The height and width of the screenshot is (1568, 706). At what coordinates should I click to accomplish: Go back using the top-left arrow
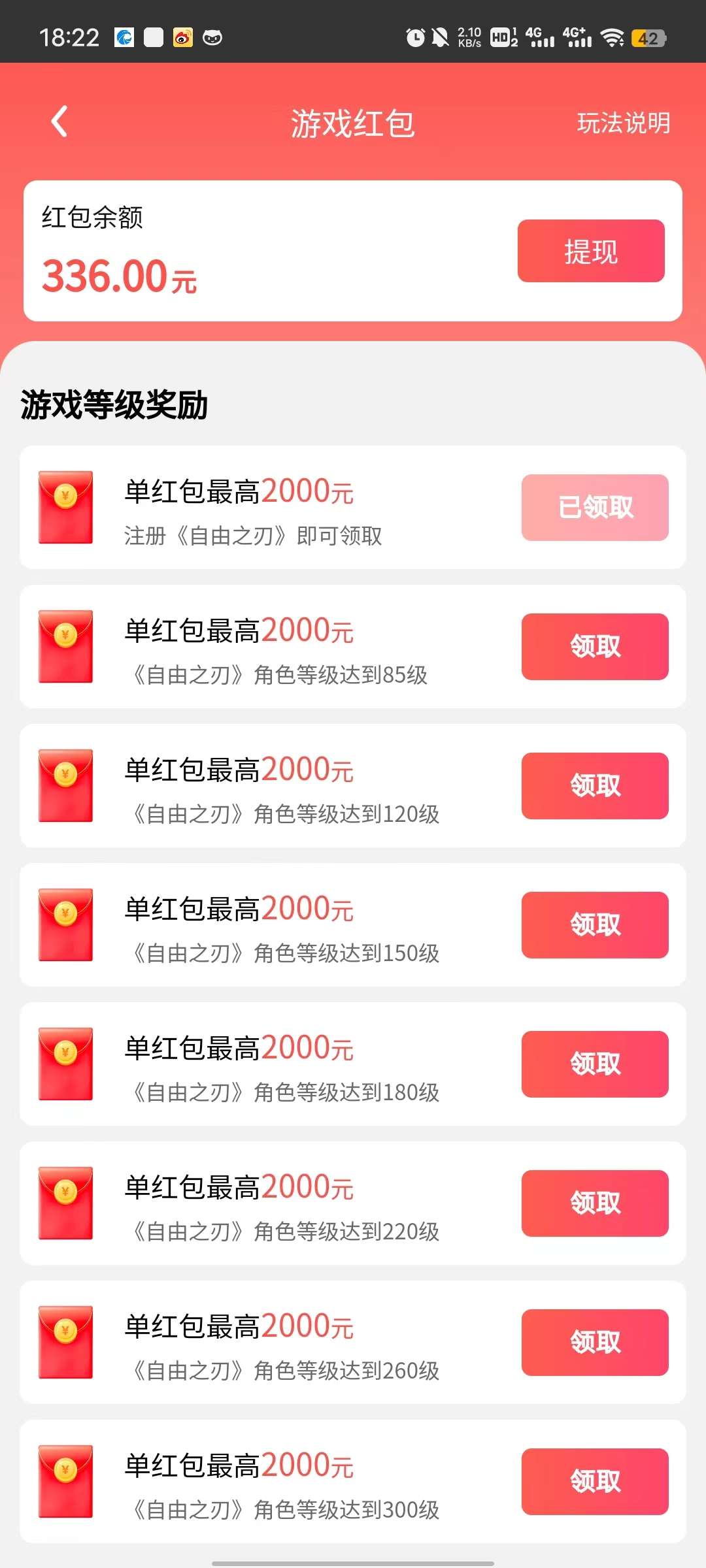point(59,122)
